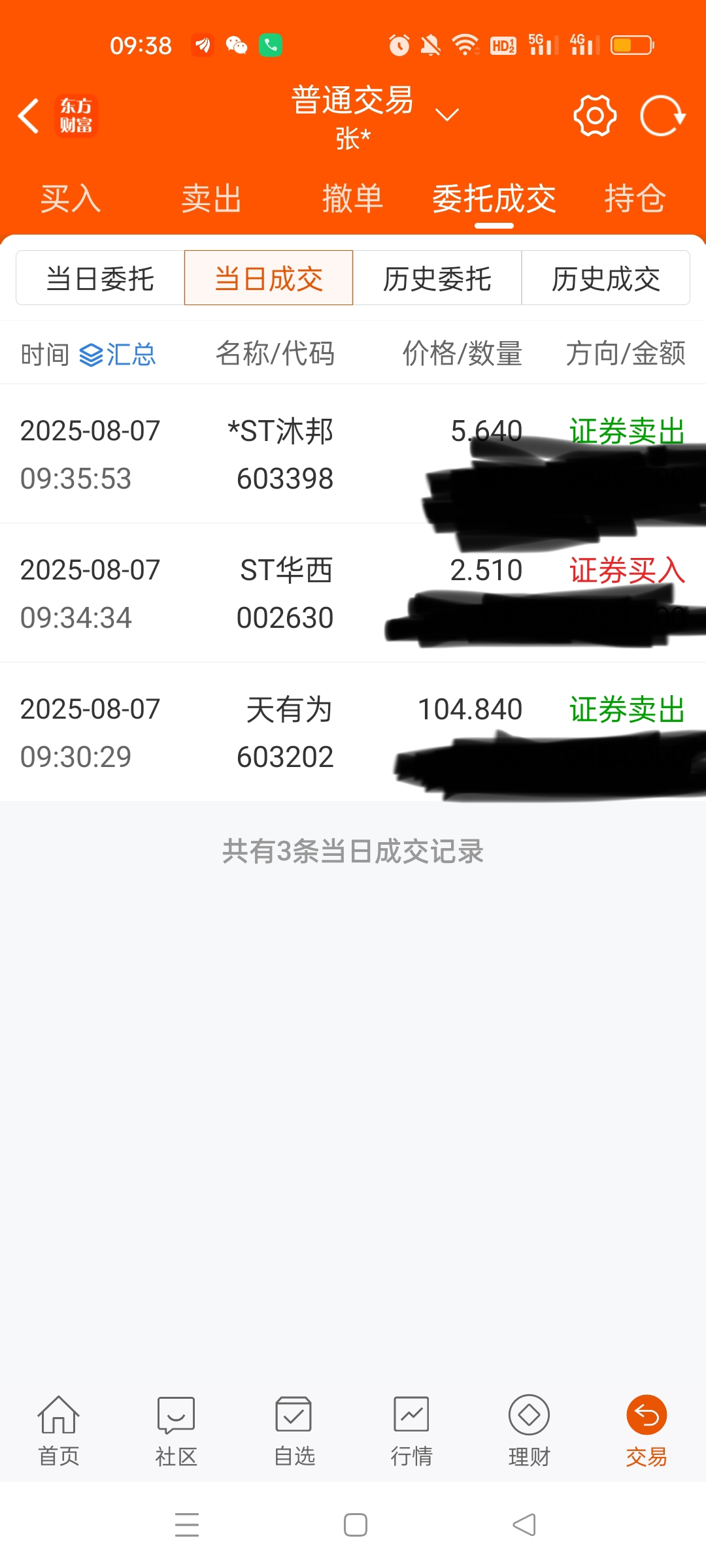Go to the 首页 bottom tab
This screenshot has height=1568, width=706.
59,1431
